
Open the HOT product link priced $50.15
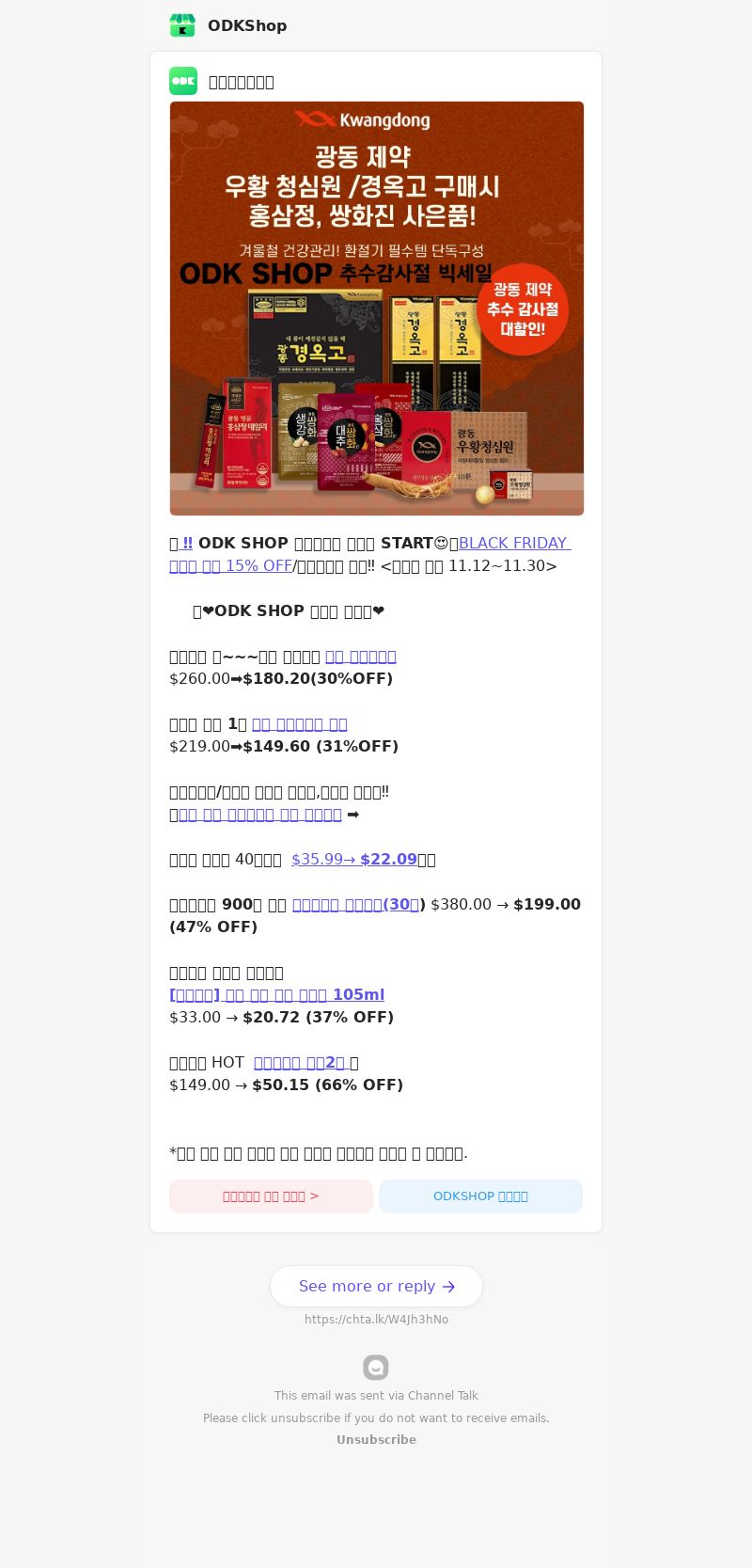coord(300,1062)
